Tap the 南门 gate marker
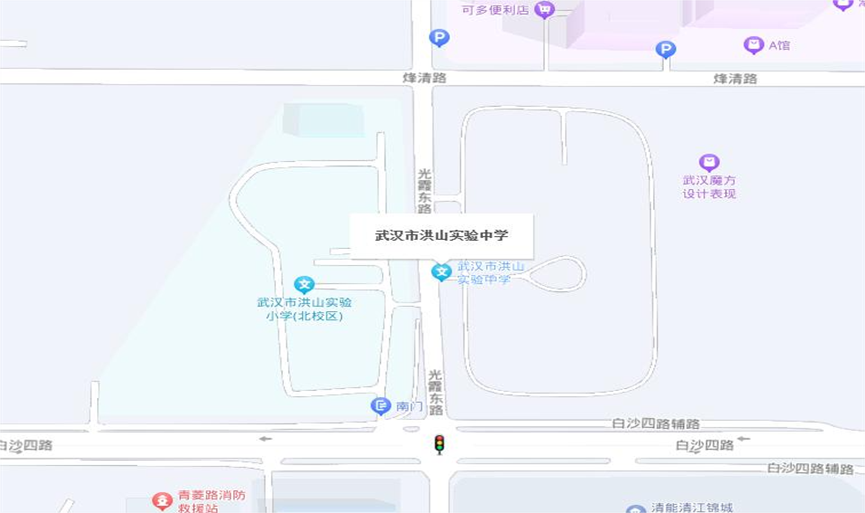 tap(380, 406)
